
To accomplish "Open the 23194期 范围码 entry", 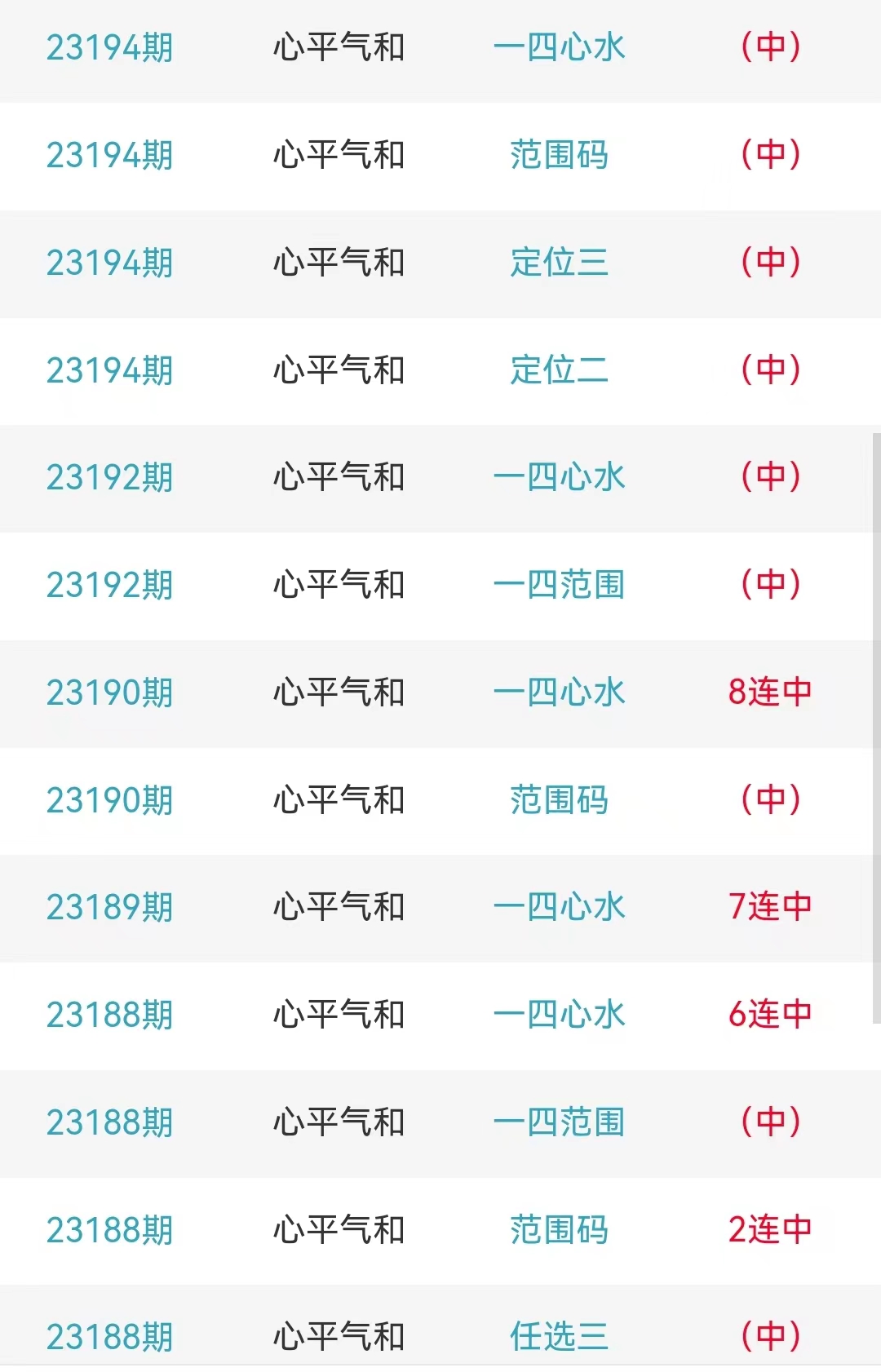I will click(x=559, y=155).
